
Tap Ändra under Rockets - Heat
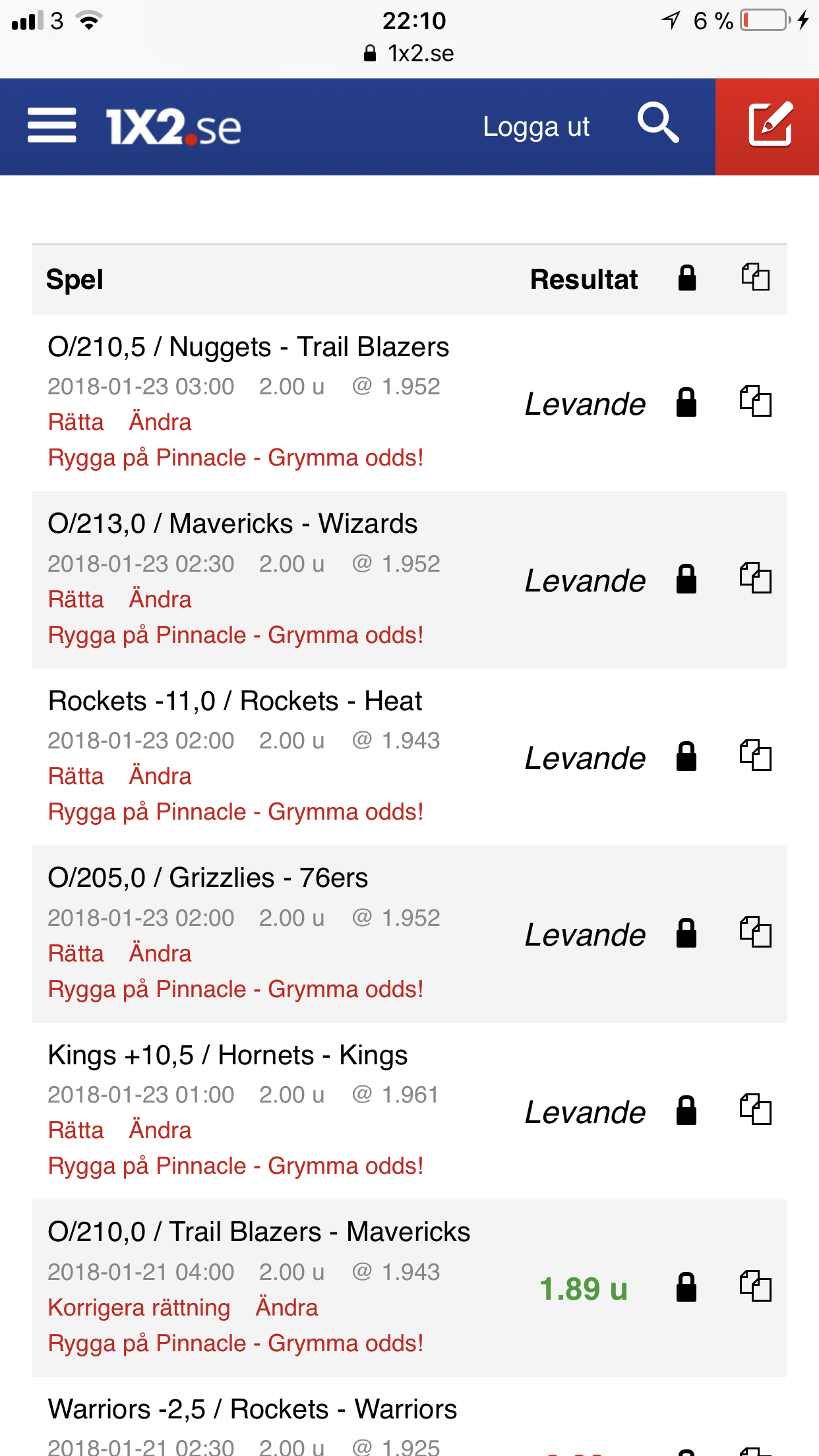point(160,776)
